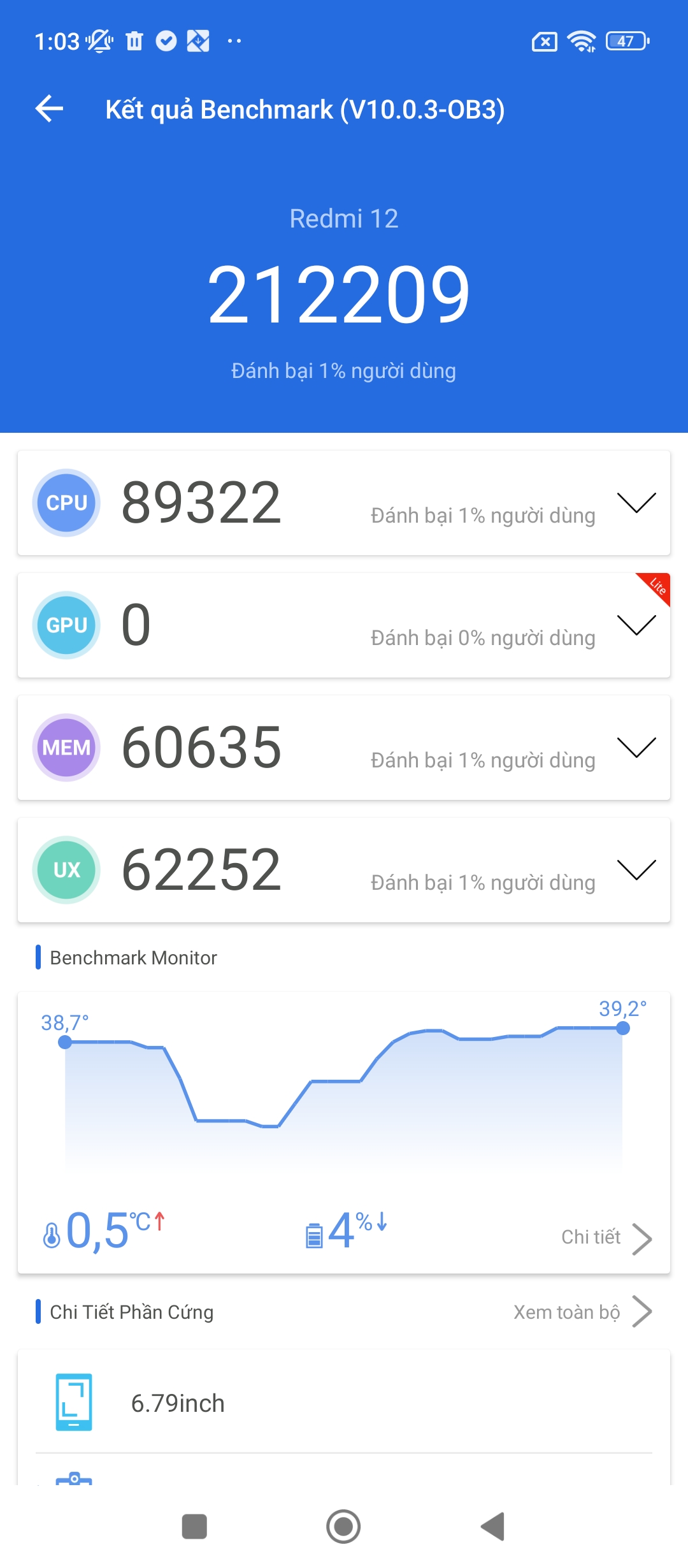Expand the GPU score details
This screenshot has width=688, height=1568.
[636, 625]
